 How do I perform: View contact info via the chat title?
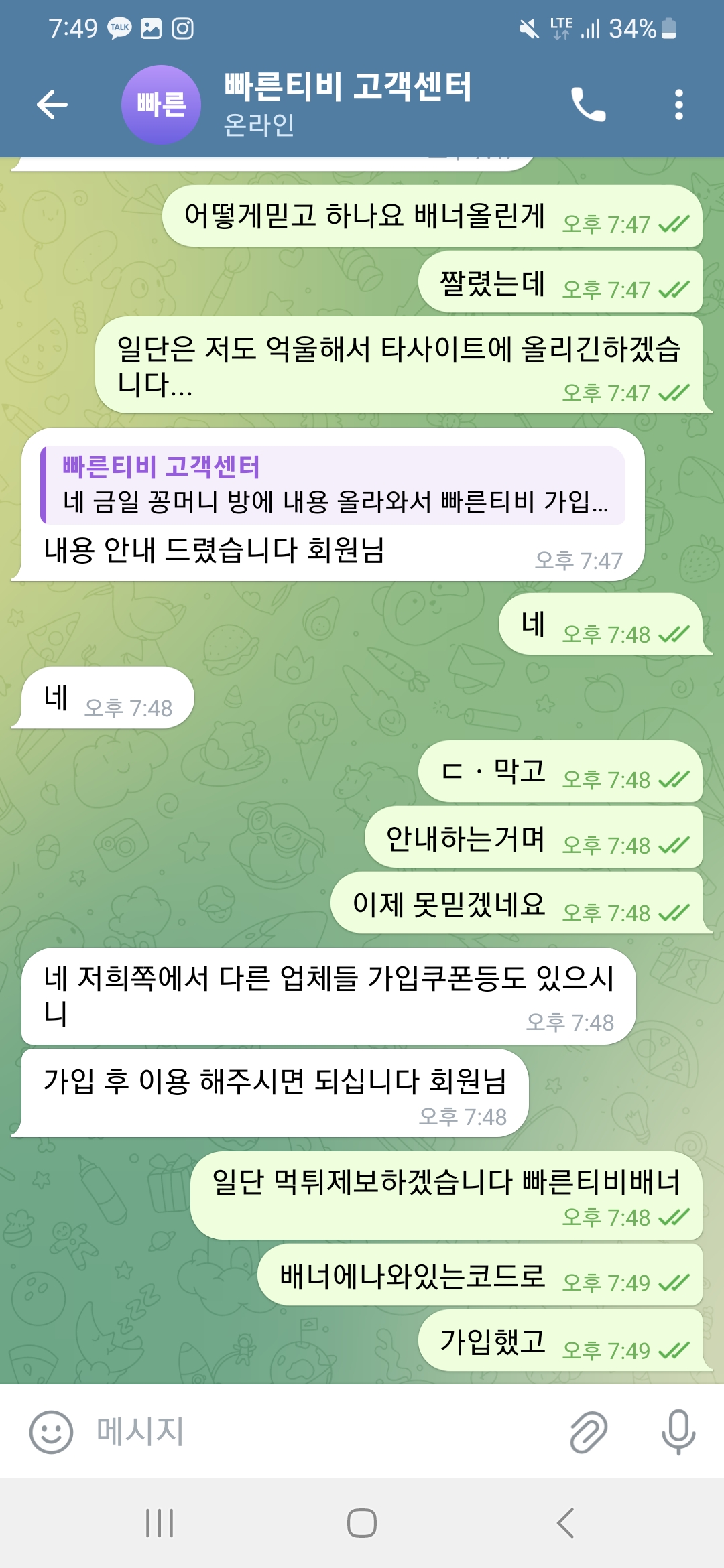tap(349, 104)
